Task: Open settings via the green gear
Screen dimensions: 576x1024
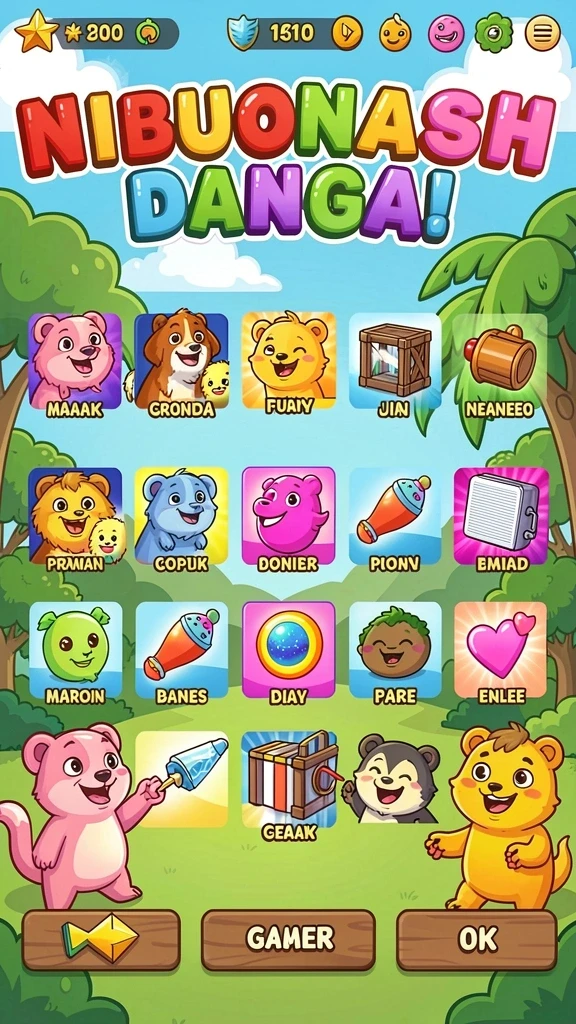Action: click(x=493, y=32)
